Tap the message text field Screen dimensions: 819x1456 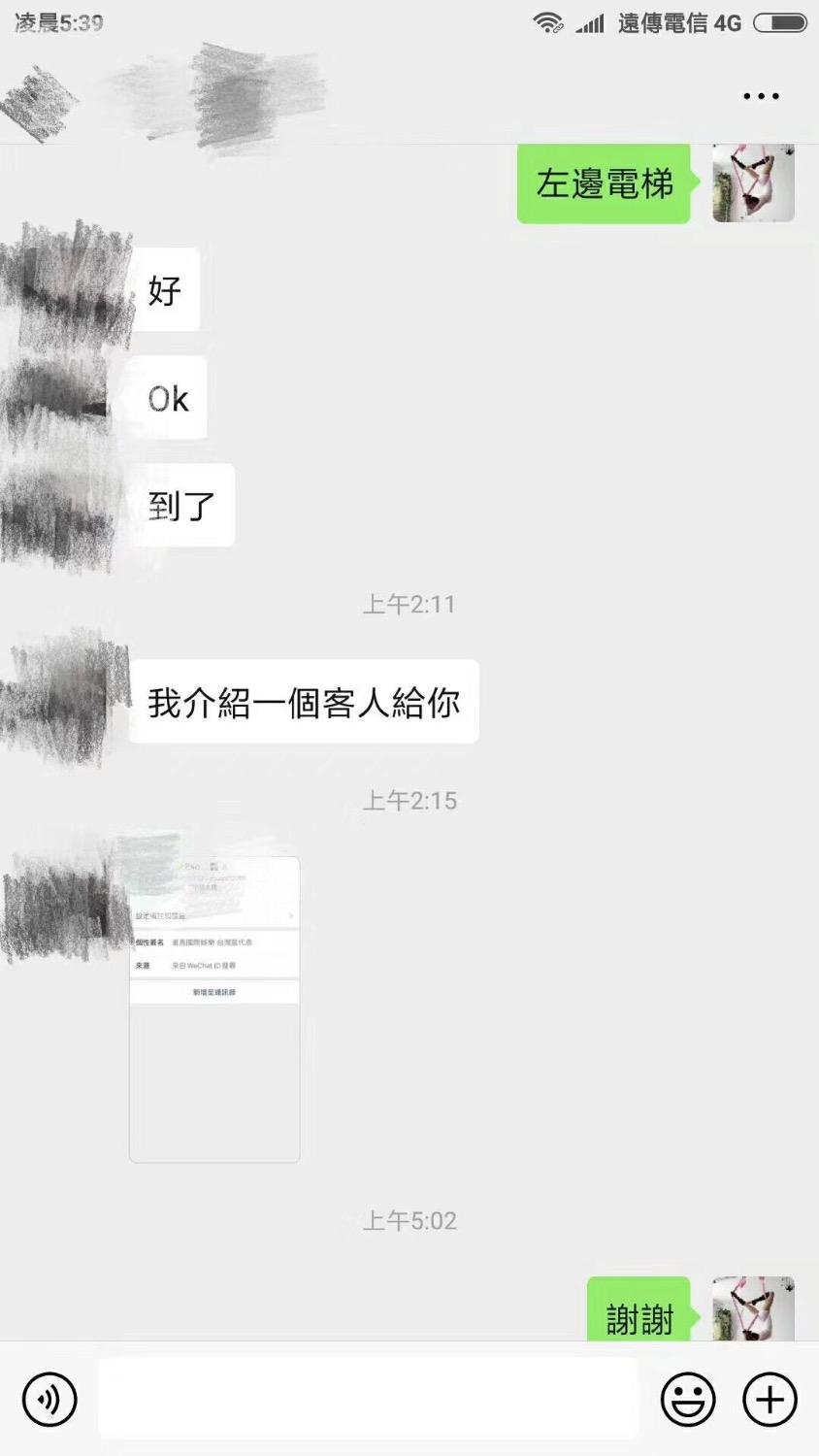(x=369, y=1399)
